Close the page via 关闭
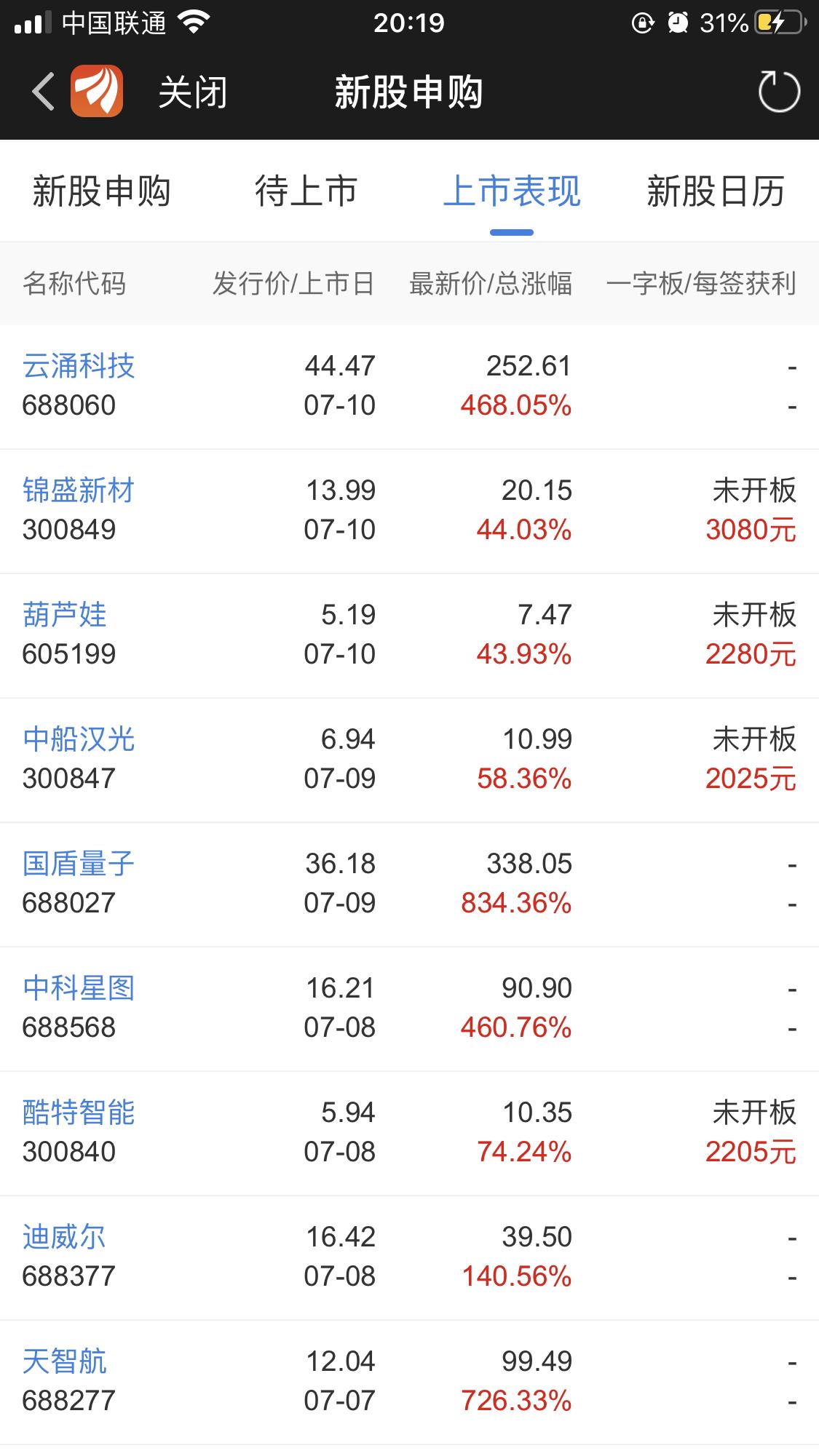 [x=192, y=91]
